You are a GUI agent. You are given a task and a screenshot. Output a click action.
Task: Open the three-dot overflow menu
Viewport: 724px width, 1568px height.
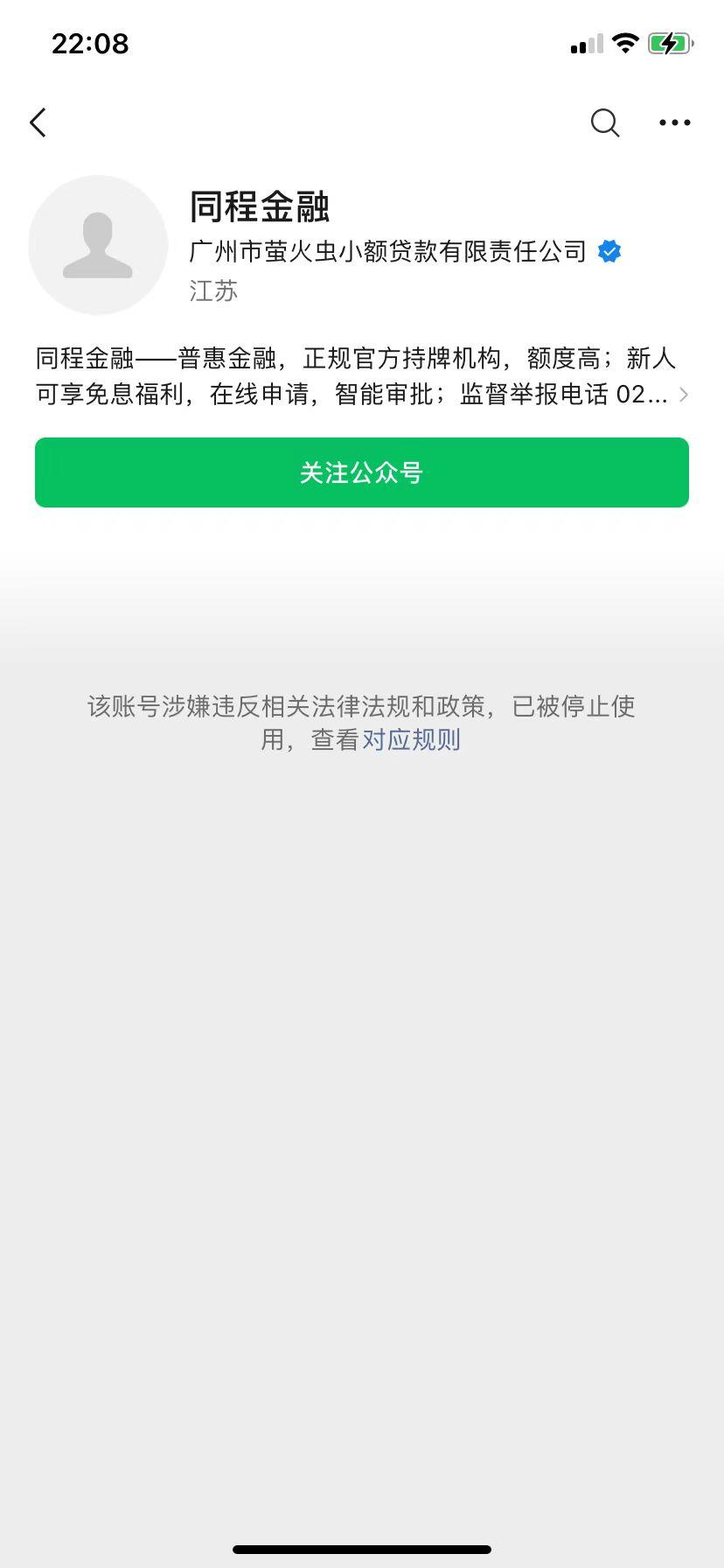pyautogui.click(x=674, y=122)
